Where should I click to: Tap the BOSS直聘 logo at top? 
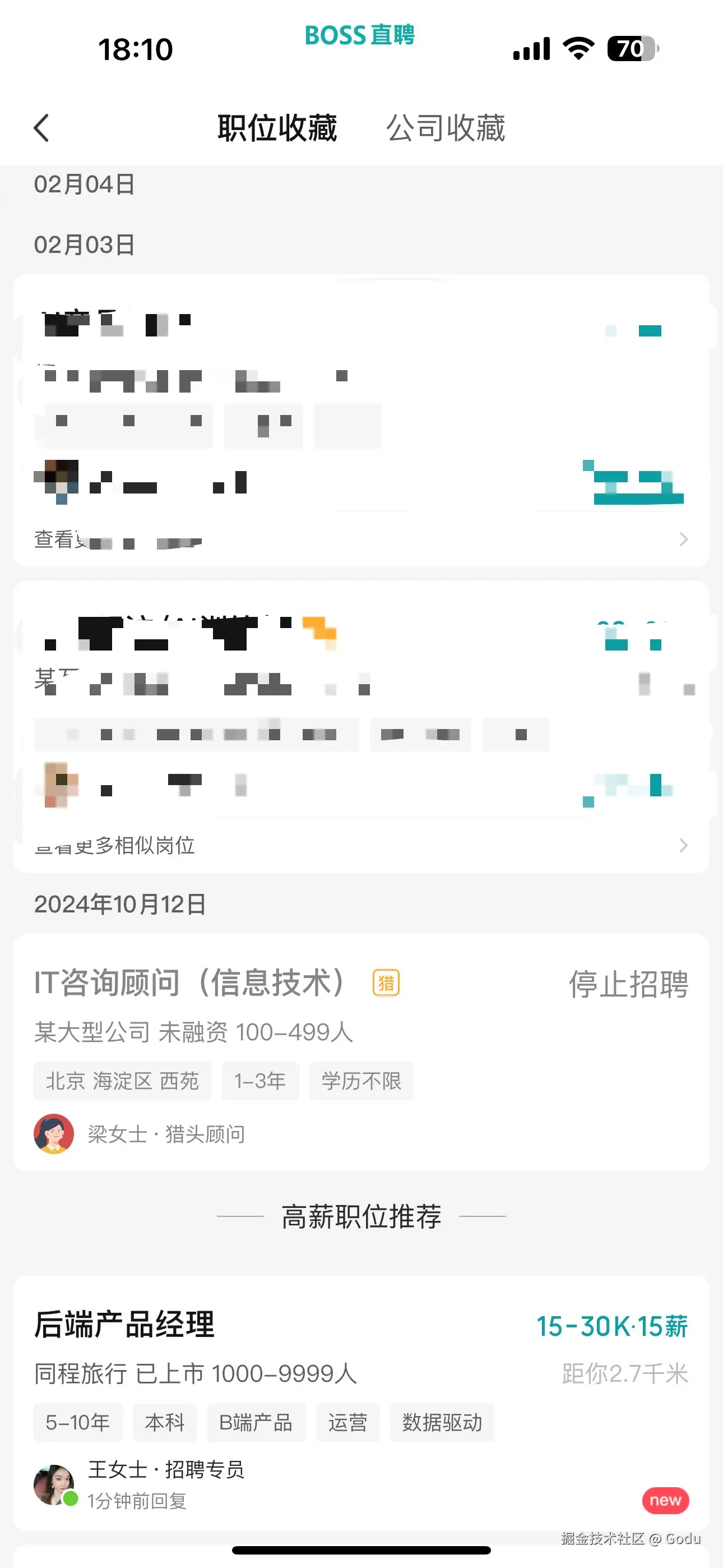pos(360,35)
